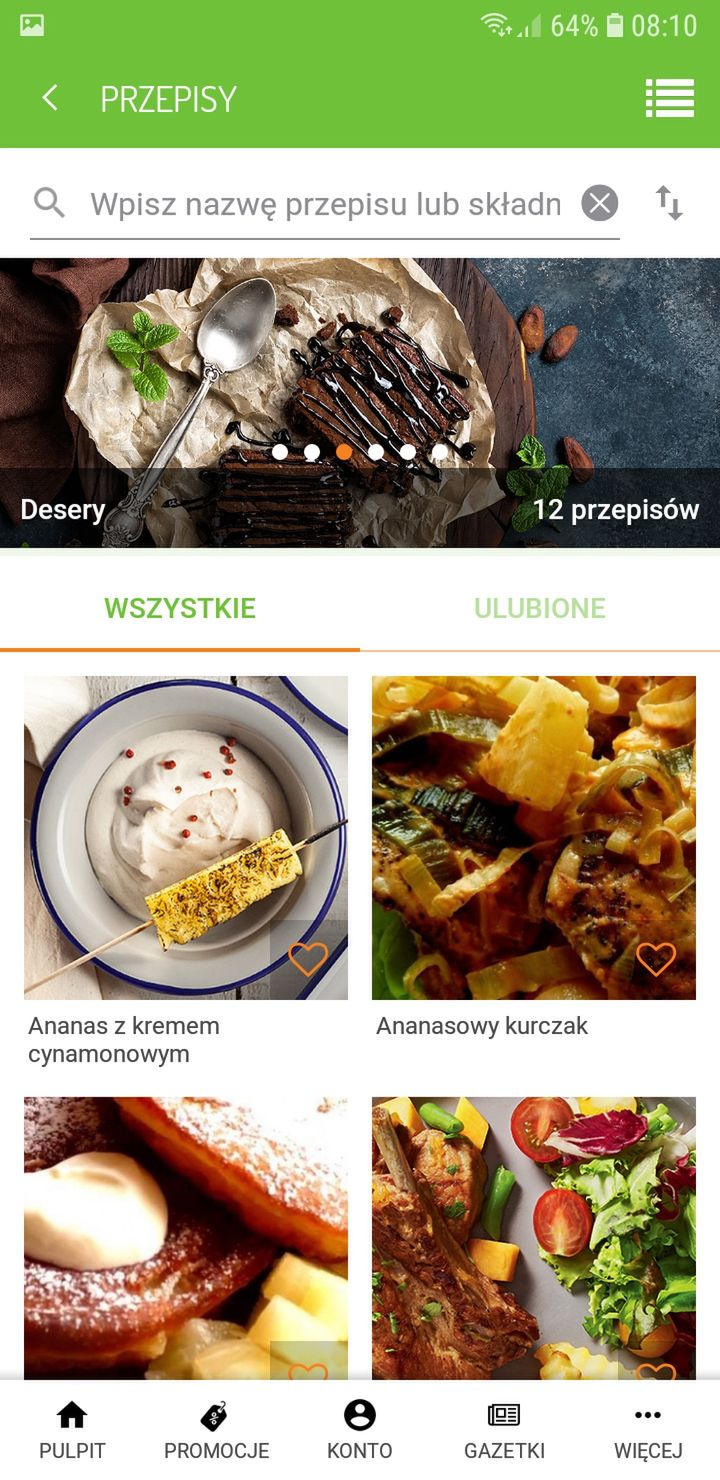Screen dimensions: 720x1480
Task: Open the sort options arrows
Action: point(669,203)
